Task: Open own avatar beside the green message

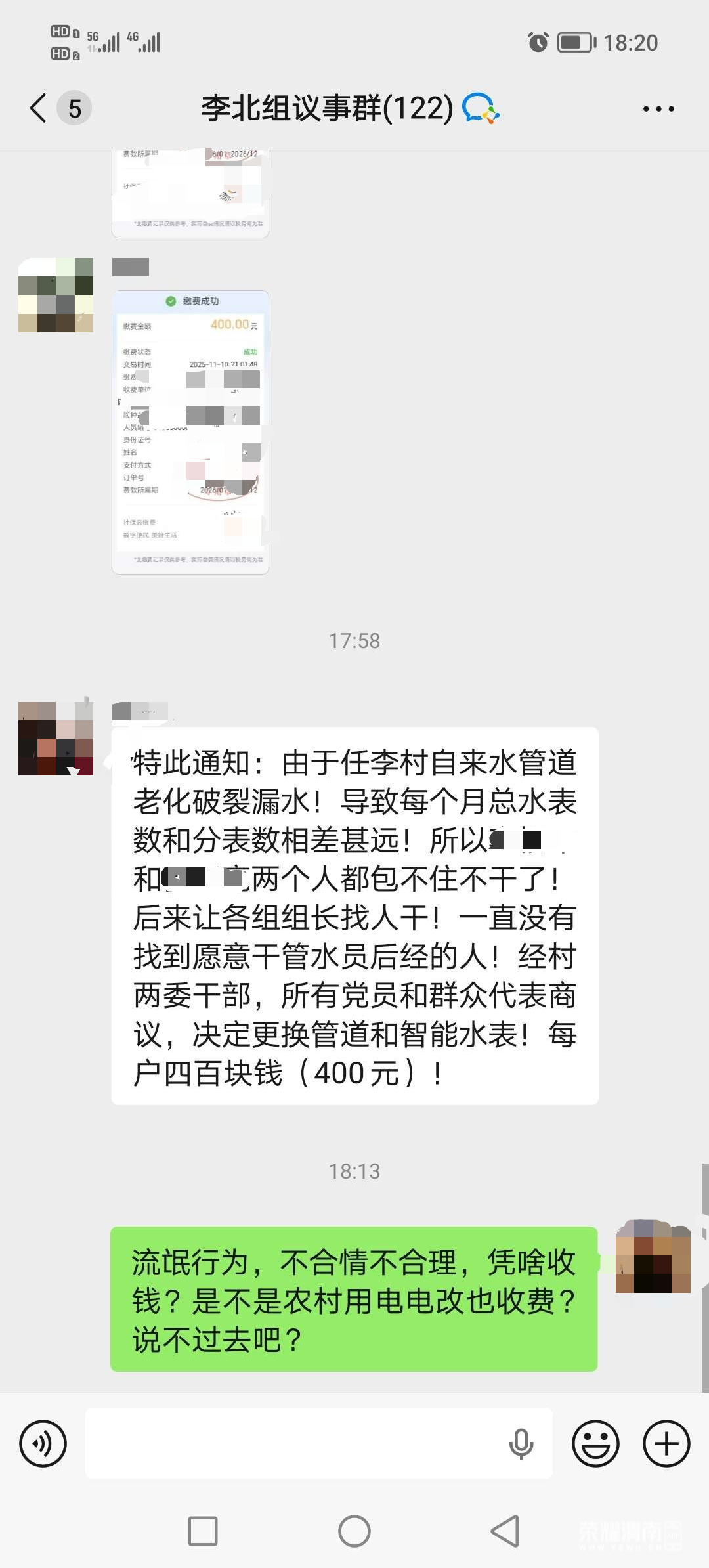Action: (x=653, y=1257)
